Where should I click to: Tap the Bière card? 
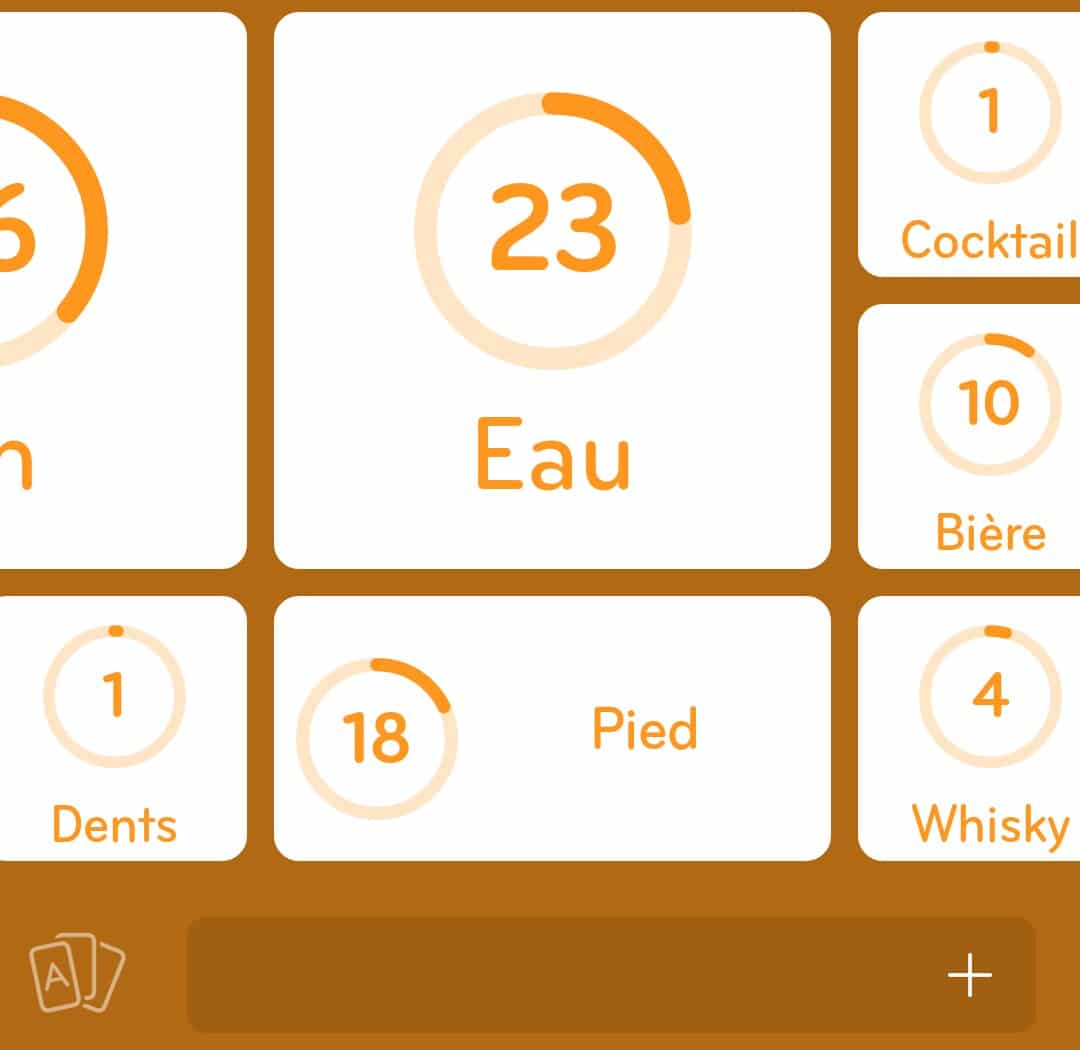(x=970, y=436)
